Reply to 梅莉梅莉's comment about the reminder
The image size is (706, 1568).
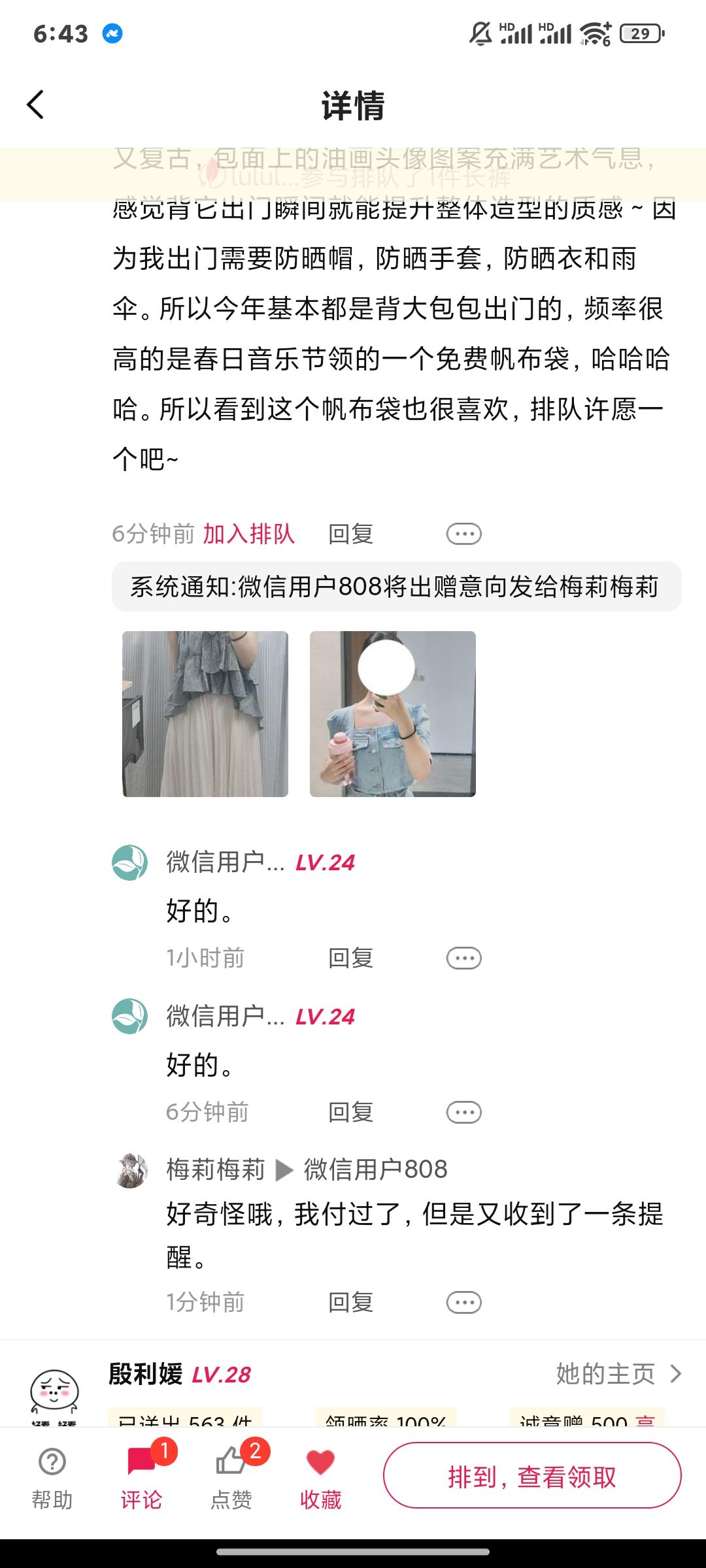[x=350, y=1302]
